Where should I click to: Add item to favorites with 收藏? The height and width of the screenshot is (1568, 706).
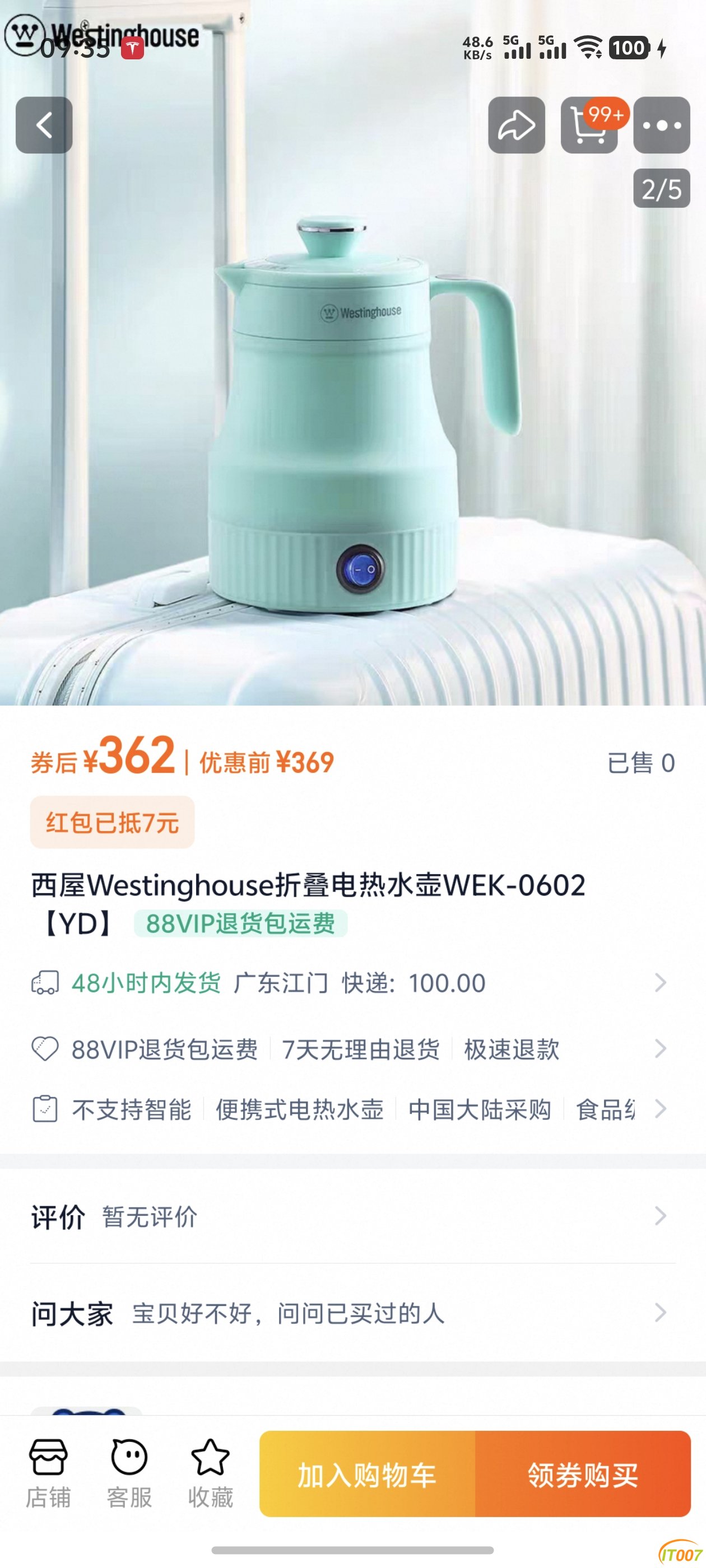click(210, 1474)
